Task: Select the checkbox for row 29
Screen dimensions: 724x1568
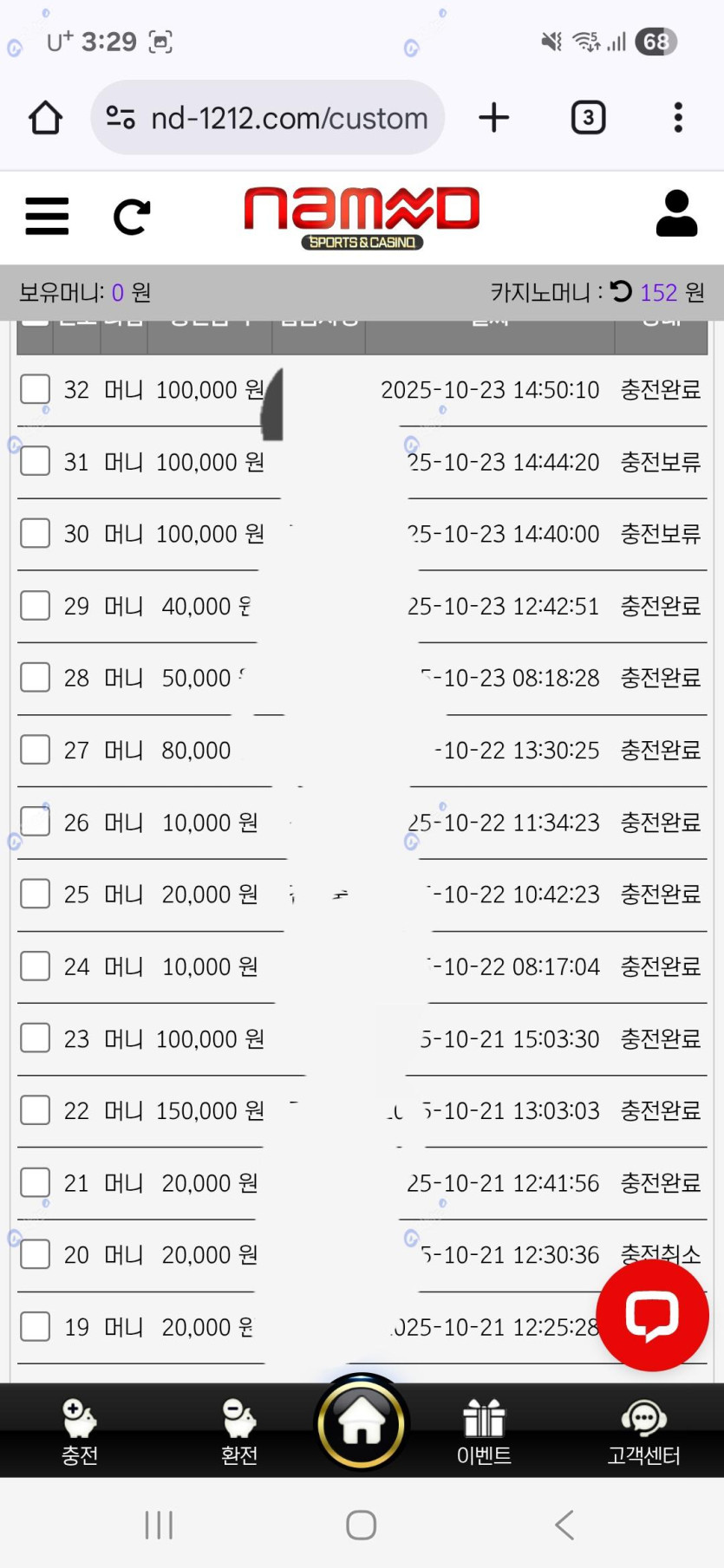Action: coord(35,605)
